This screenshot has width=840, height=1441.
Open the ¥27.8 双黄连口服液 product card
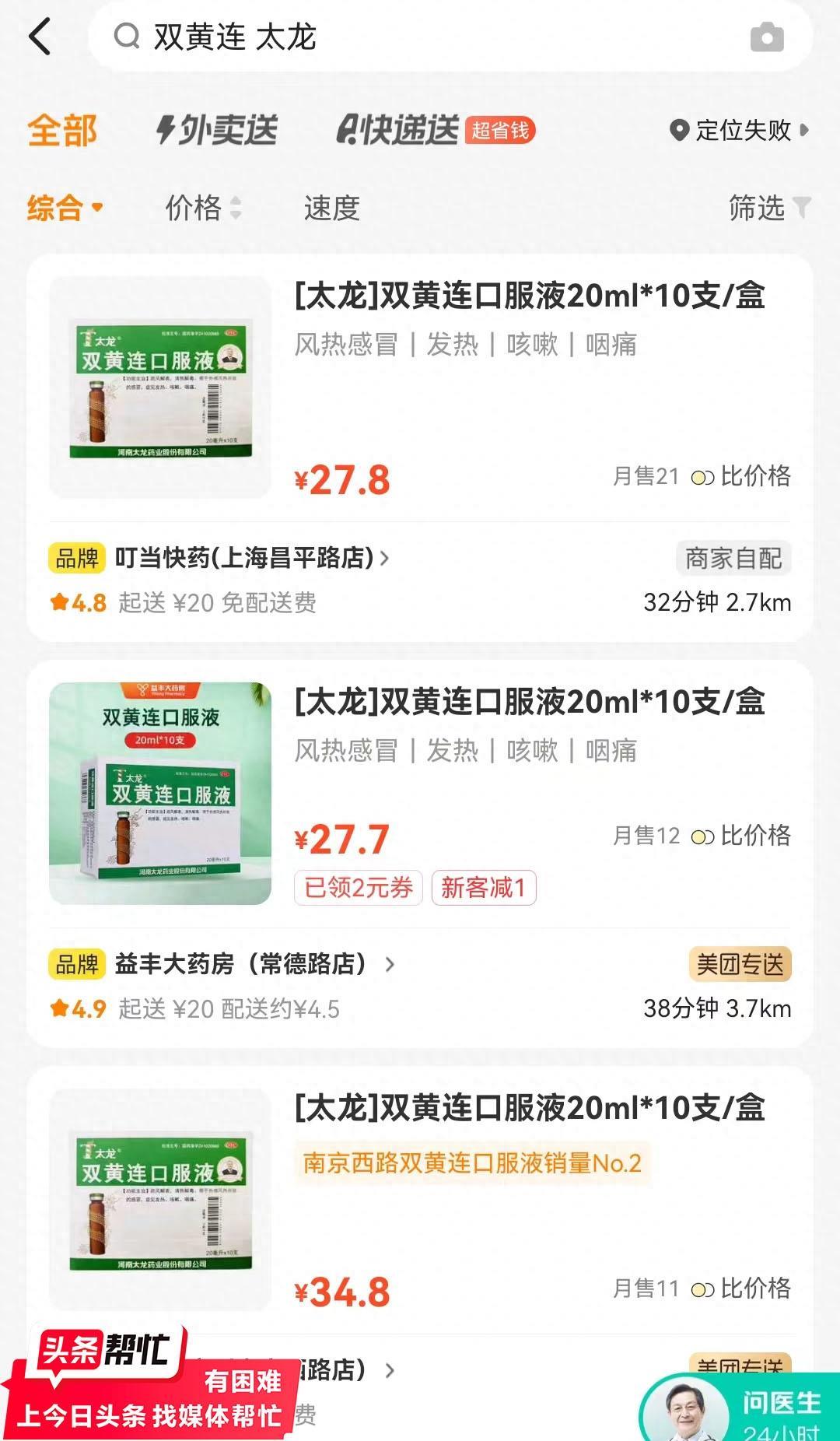click(529, 296)
